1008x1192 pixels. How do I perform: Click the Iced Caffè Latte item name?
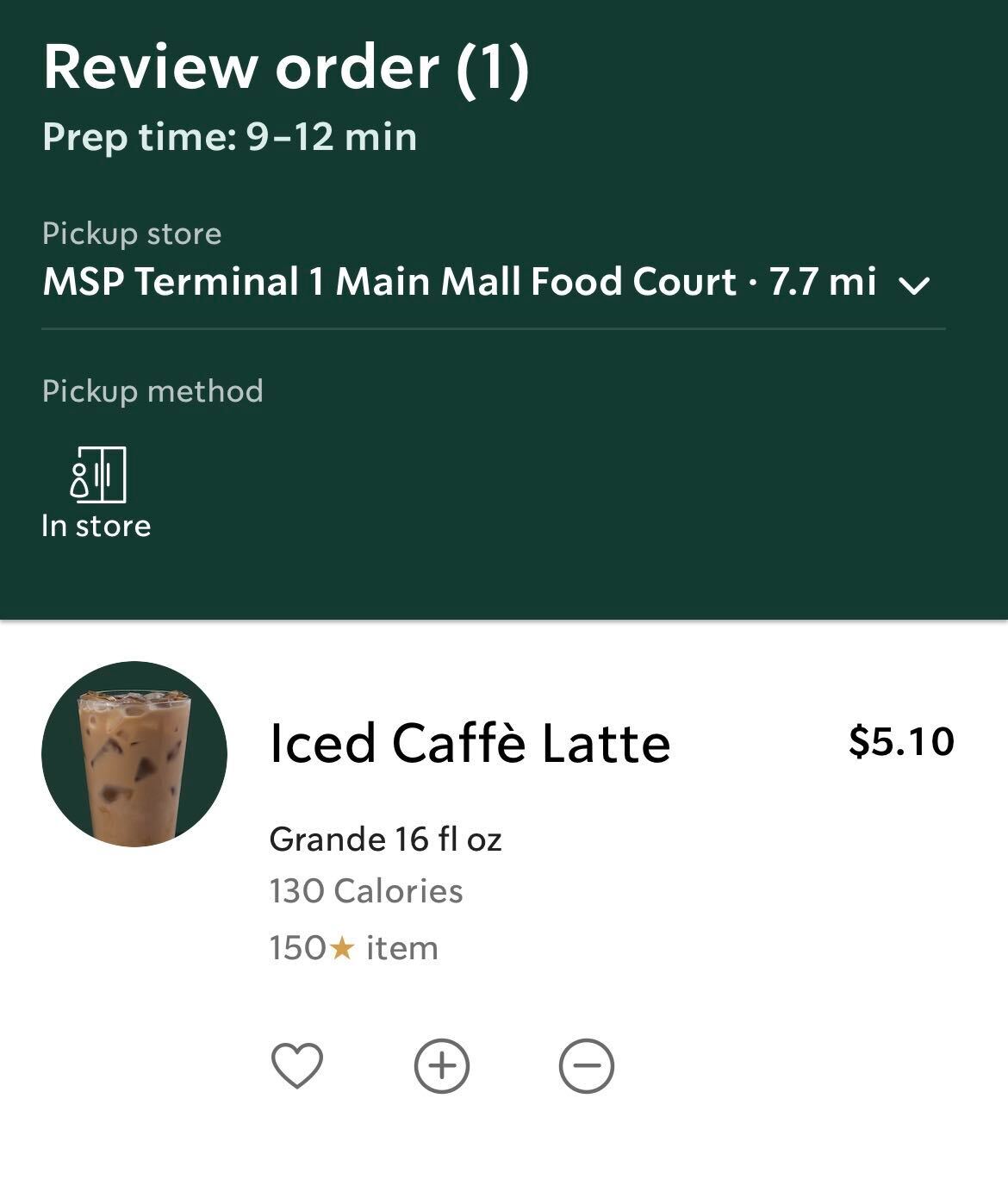pos(468,743)
